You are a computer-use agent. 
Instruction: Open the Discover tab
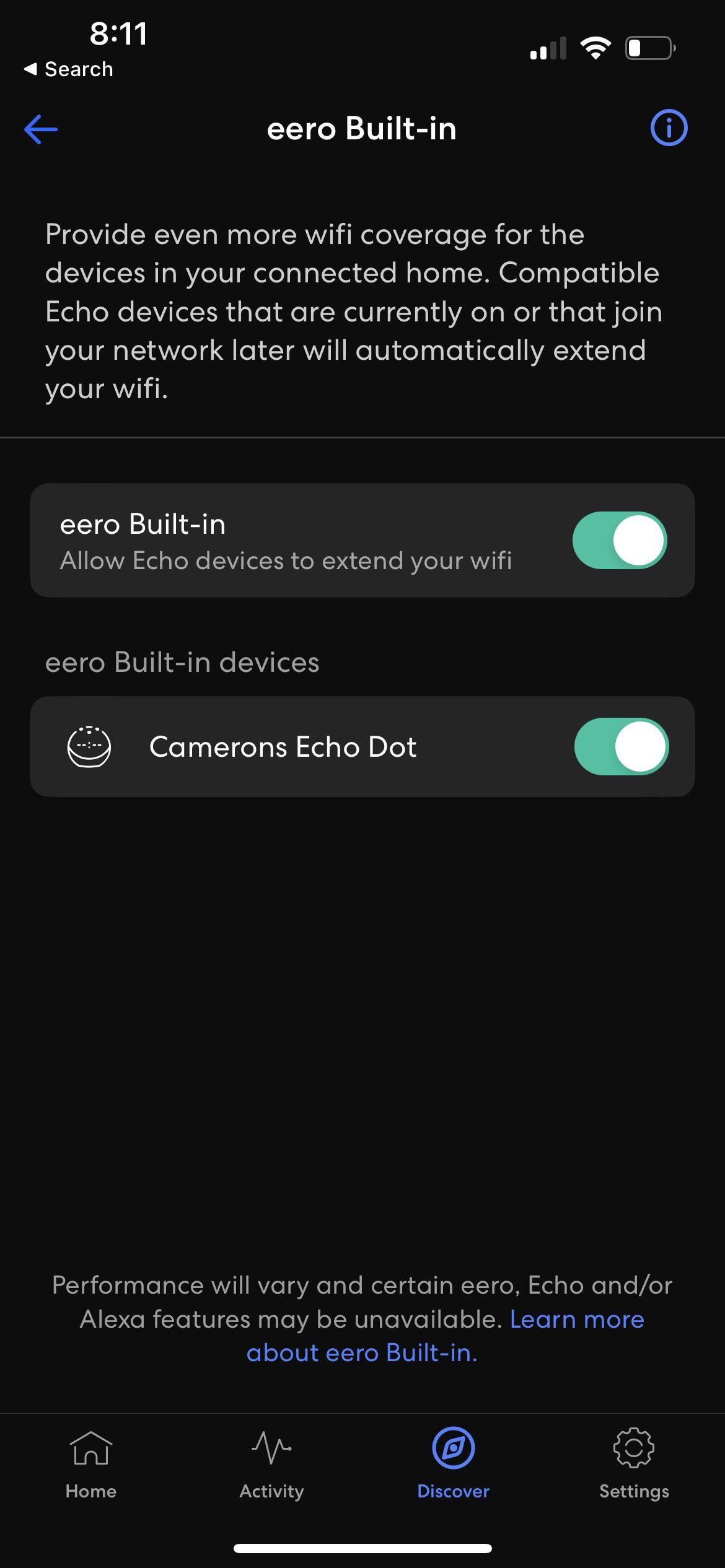coord(453,1463)
